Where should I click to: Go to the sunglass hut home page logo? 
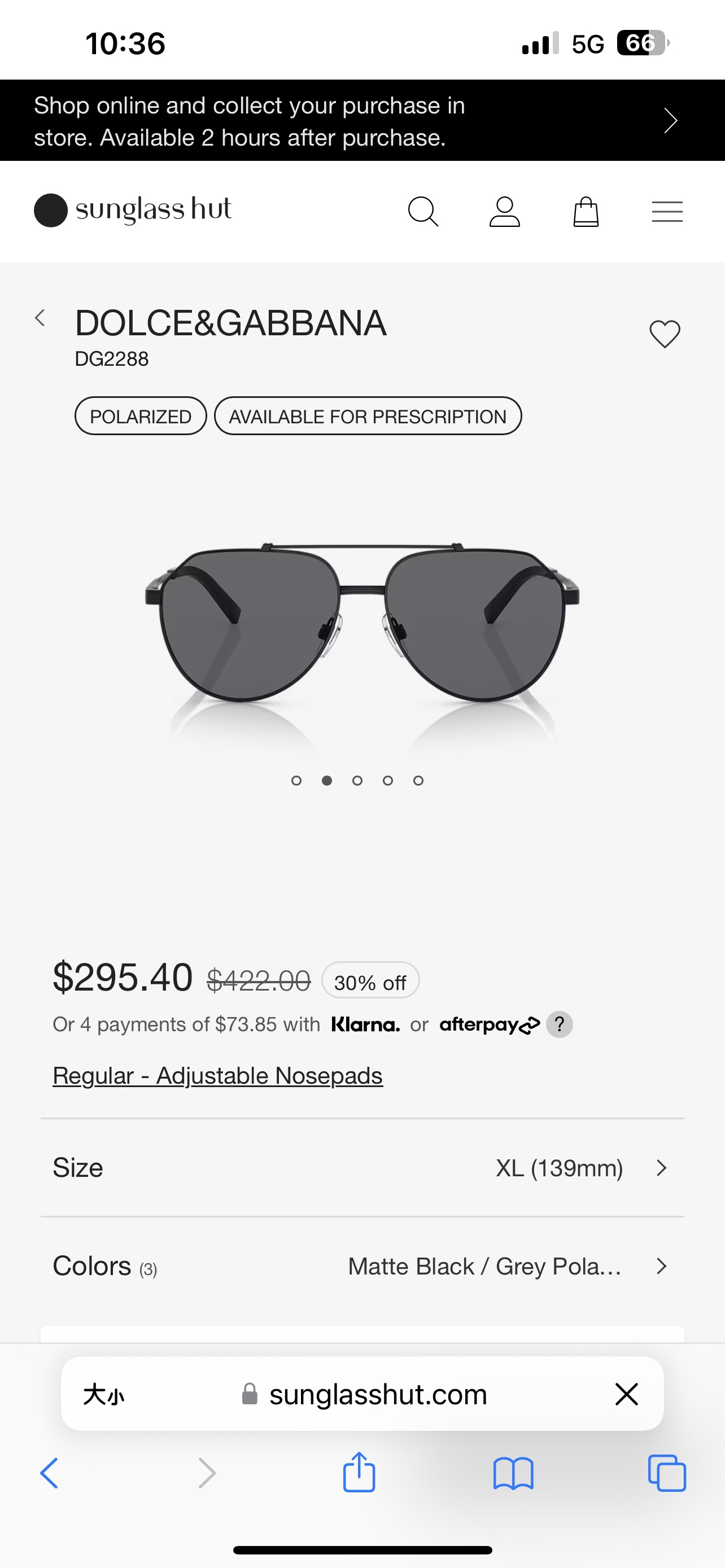[133, 210]
